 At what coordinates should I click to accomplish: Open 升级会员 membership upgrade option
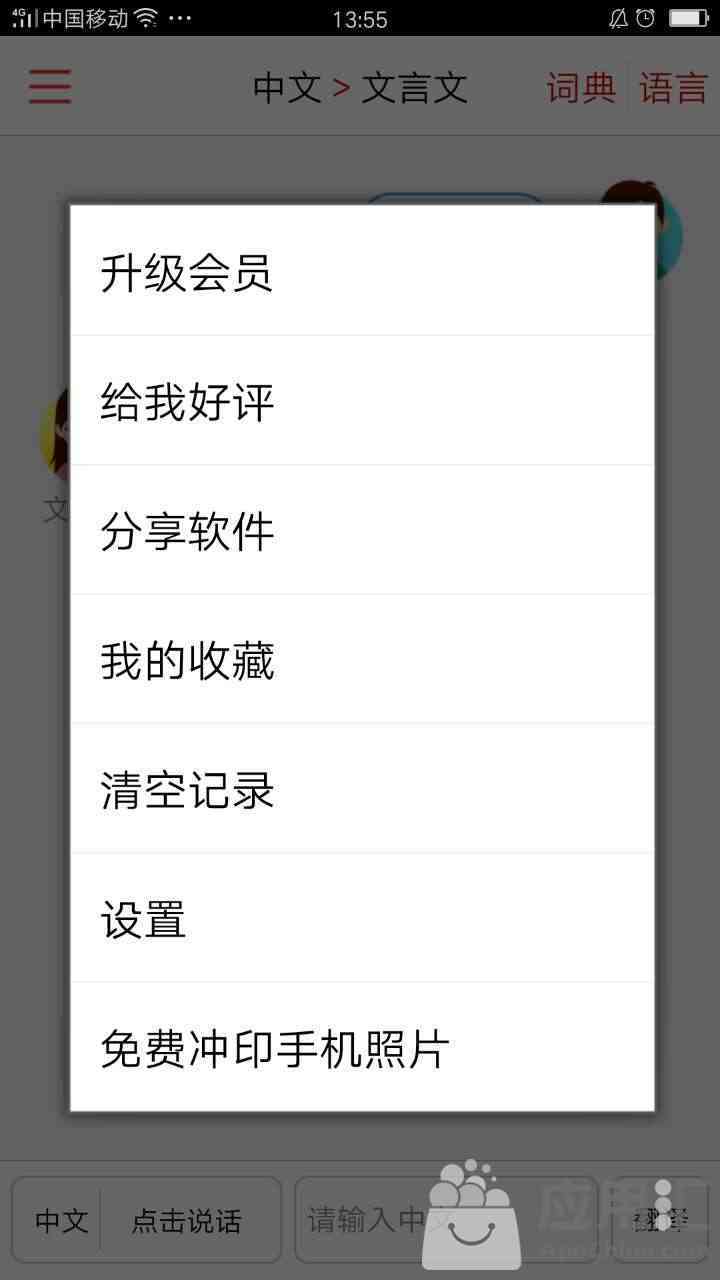(362, 272)
